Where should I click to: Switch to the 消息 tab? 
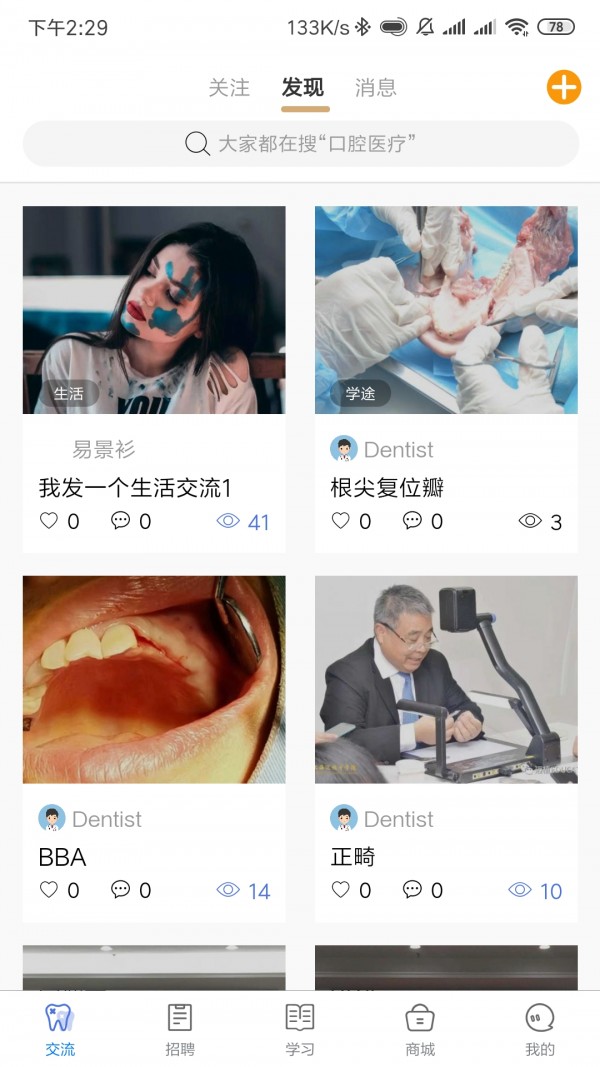[376, 88]
